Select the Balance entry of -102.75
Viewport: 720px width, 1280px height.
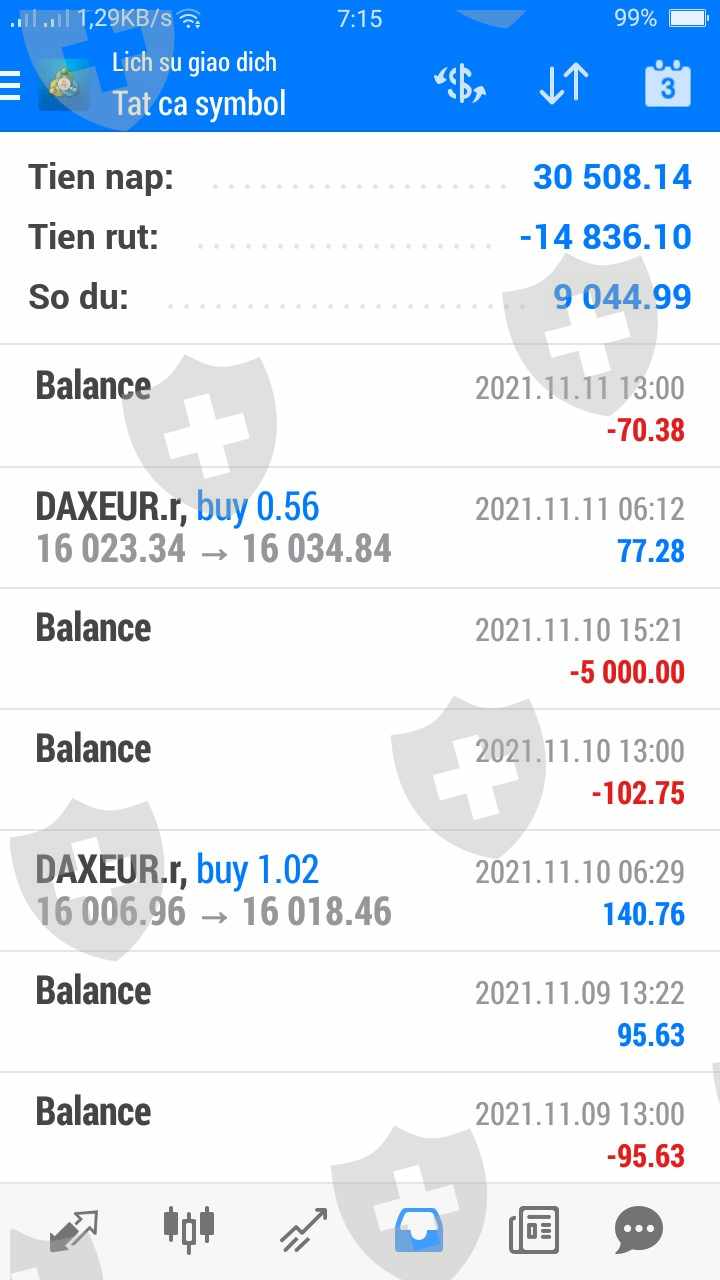point(360,770)
